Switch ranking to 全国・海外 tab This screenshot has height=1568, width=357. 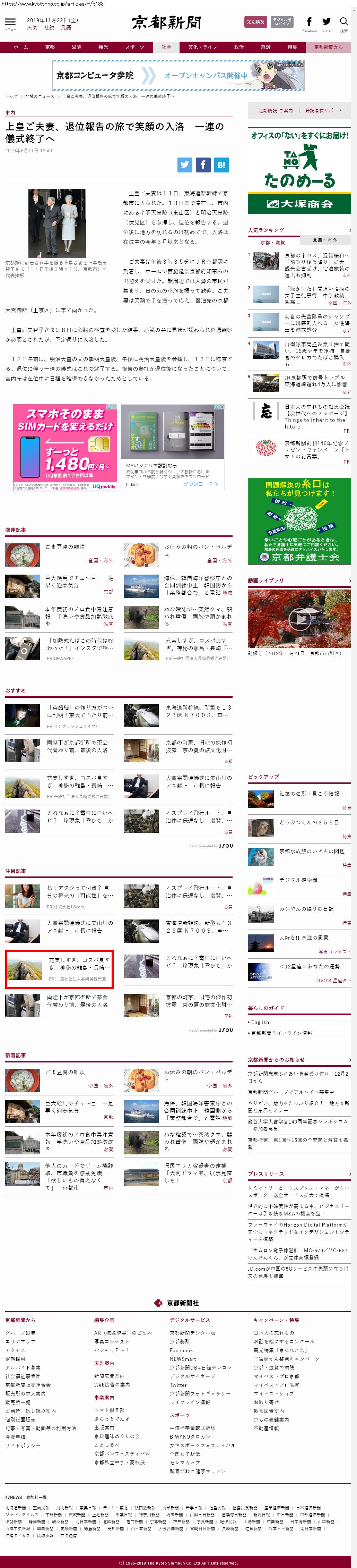point(324,240)
